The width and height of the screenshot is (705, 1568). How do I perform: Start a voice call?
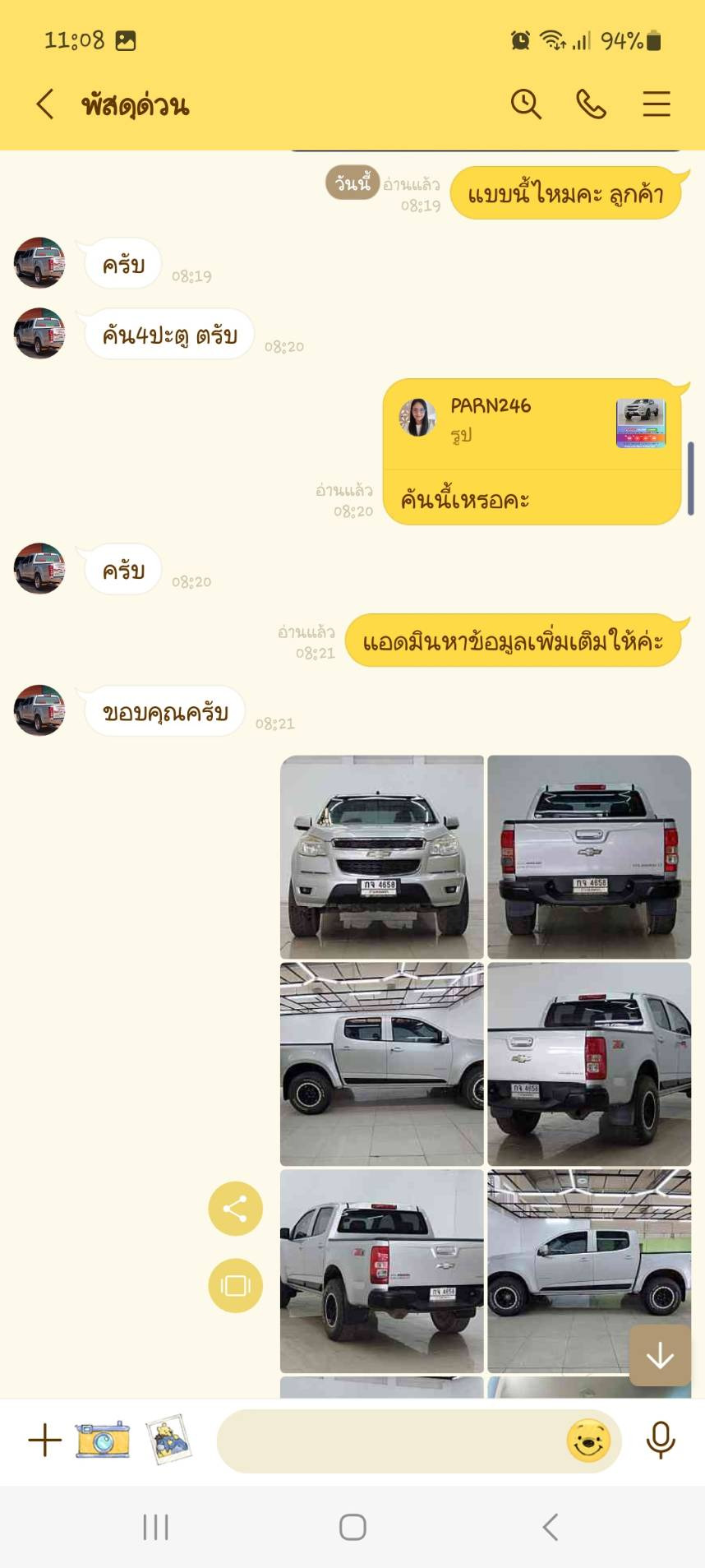[591, 104]
